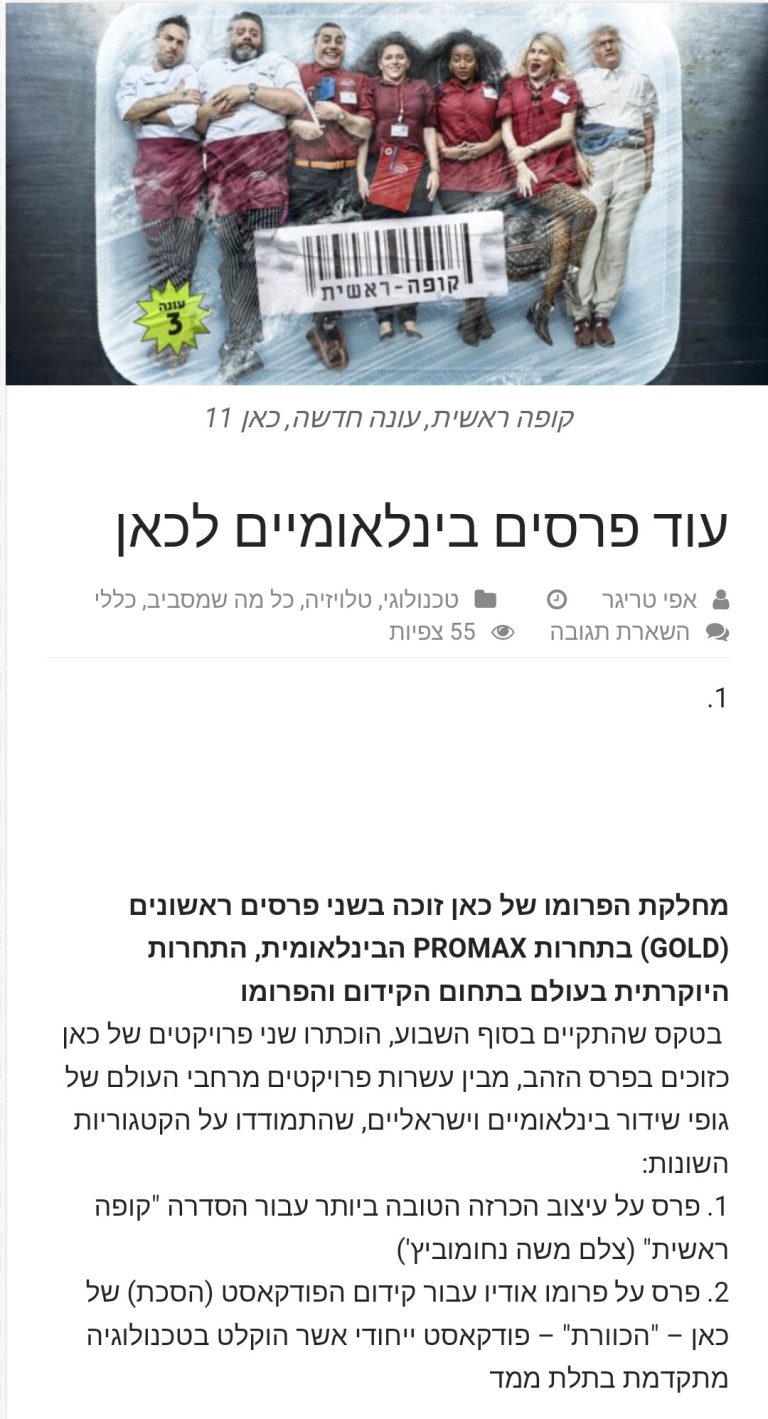768x1419 pixels.
Task: Tap השארת תגובה to leave a comment
Action: pyautogui.click(x=619, y=632)
